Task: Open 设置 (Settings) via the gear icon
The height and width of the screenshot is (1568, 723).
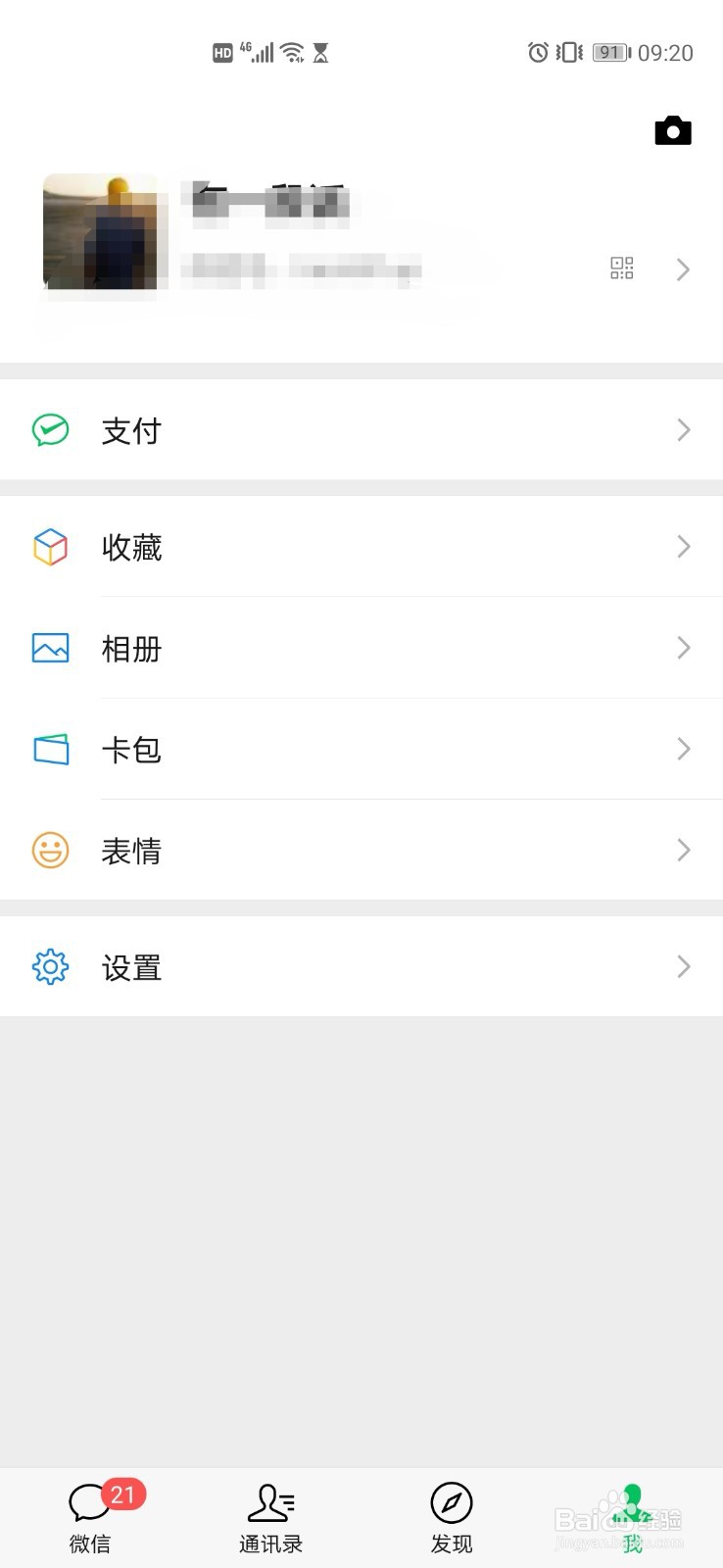Action: pyautogui.click(x=50, y=966)
